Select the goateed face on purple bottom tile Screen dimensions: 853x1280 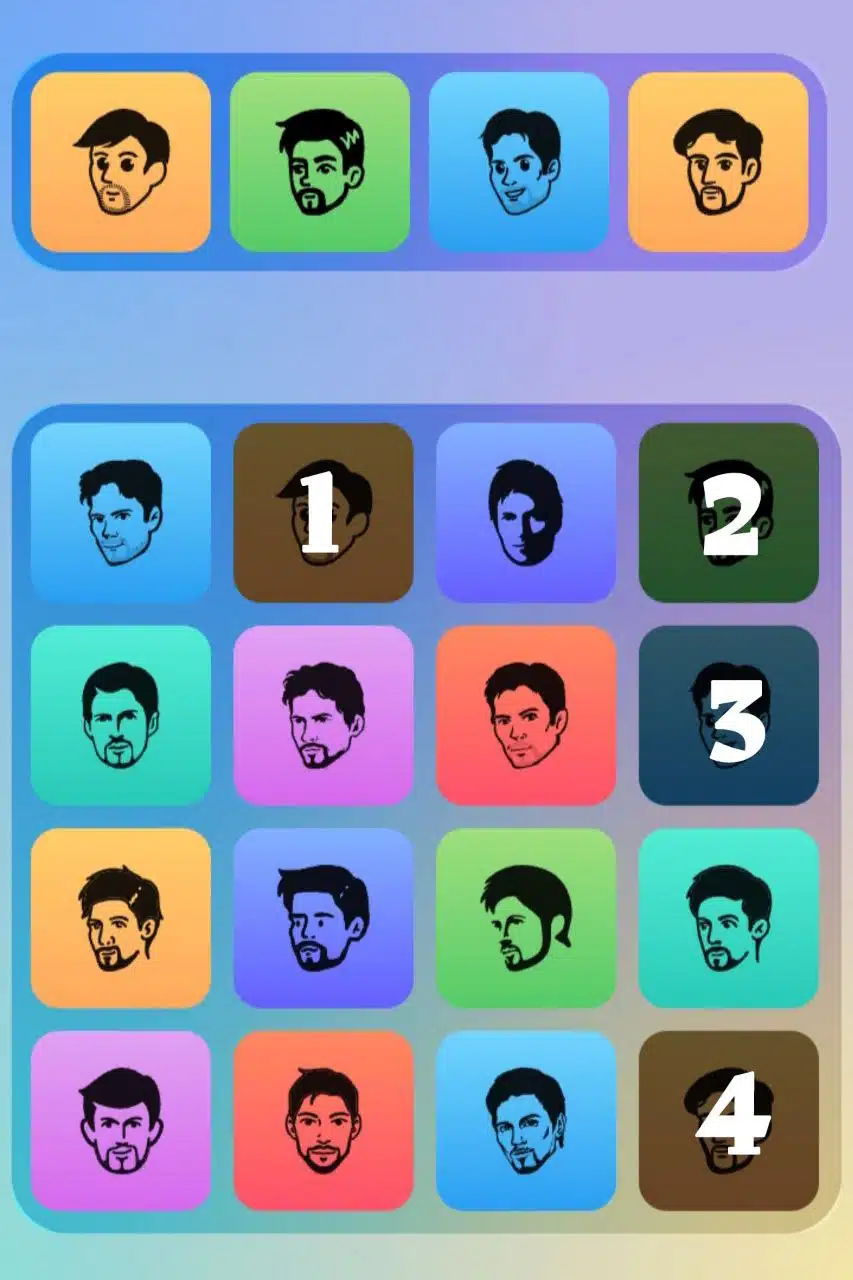[x=120, y=1122]
